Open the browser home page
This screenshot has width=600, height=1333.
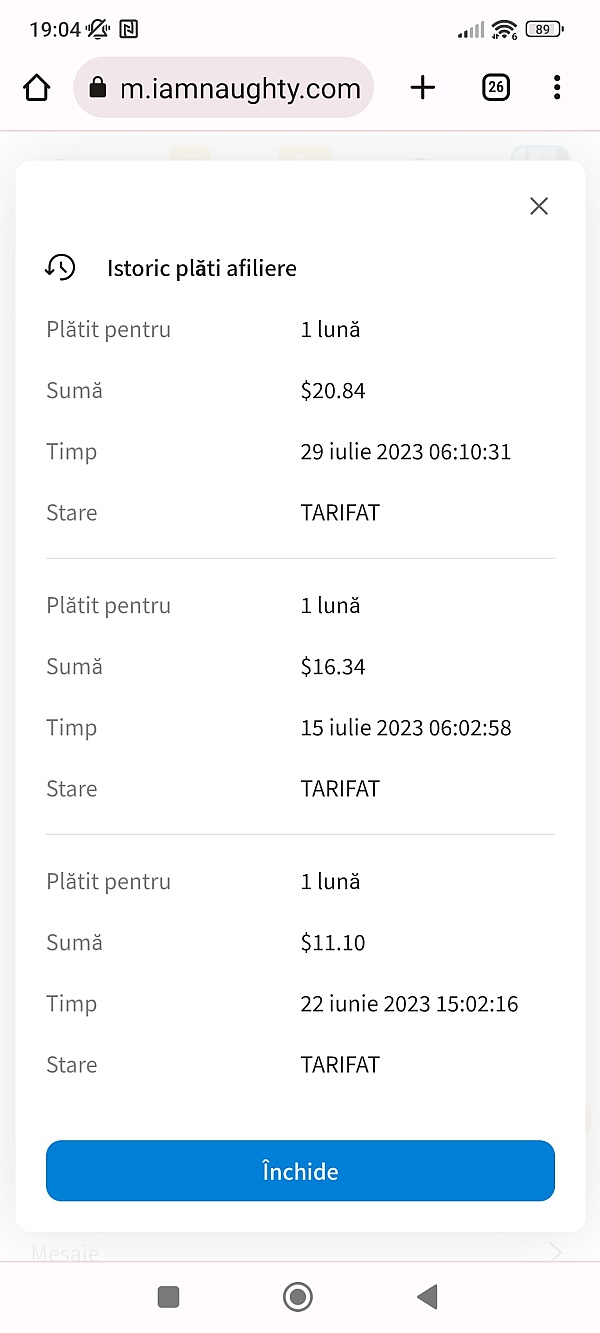37,88
